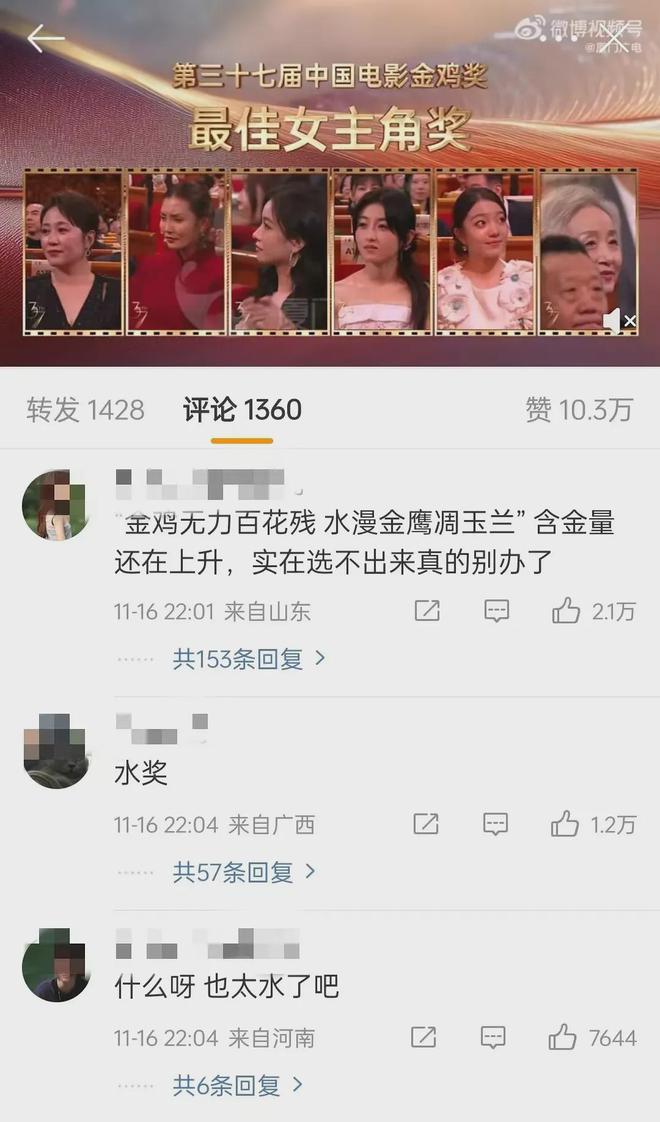Screen dimensions: 660x1122
Task: Open the avatar of the 水奖 commenter
Action: (x=55, y=751)
